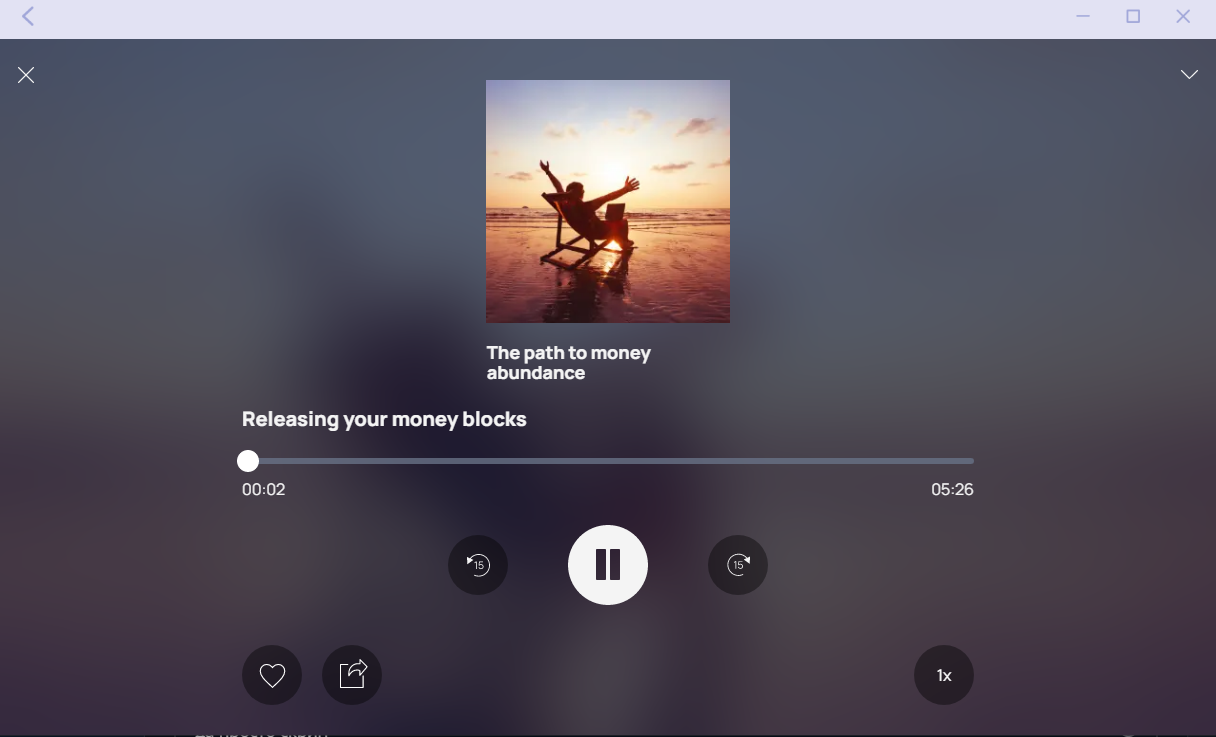Close the player with the X icon
Viewport: 1216px width, 737px height.
(26, 75)
